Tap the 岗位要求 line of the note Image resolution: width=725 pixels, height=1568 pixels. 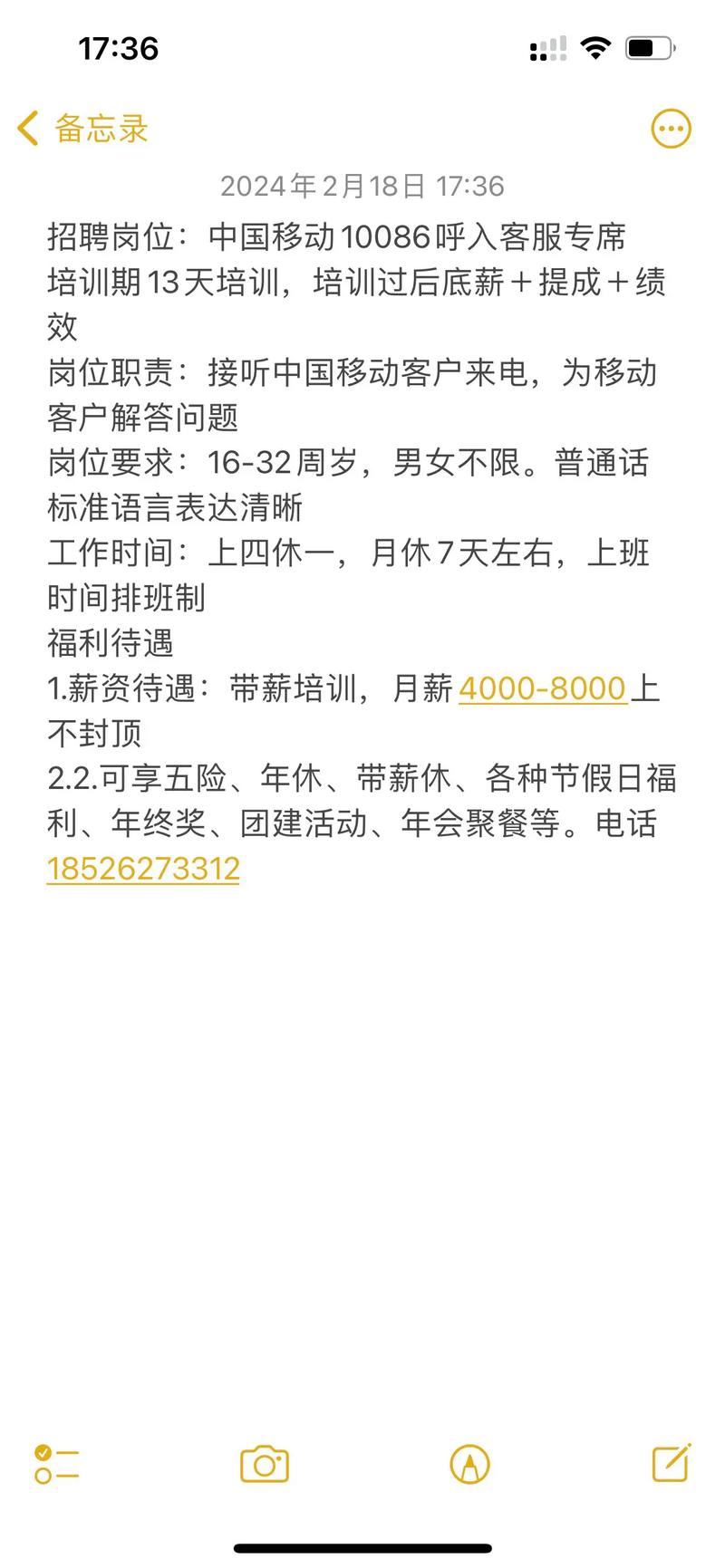pos(349,464)
